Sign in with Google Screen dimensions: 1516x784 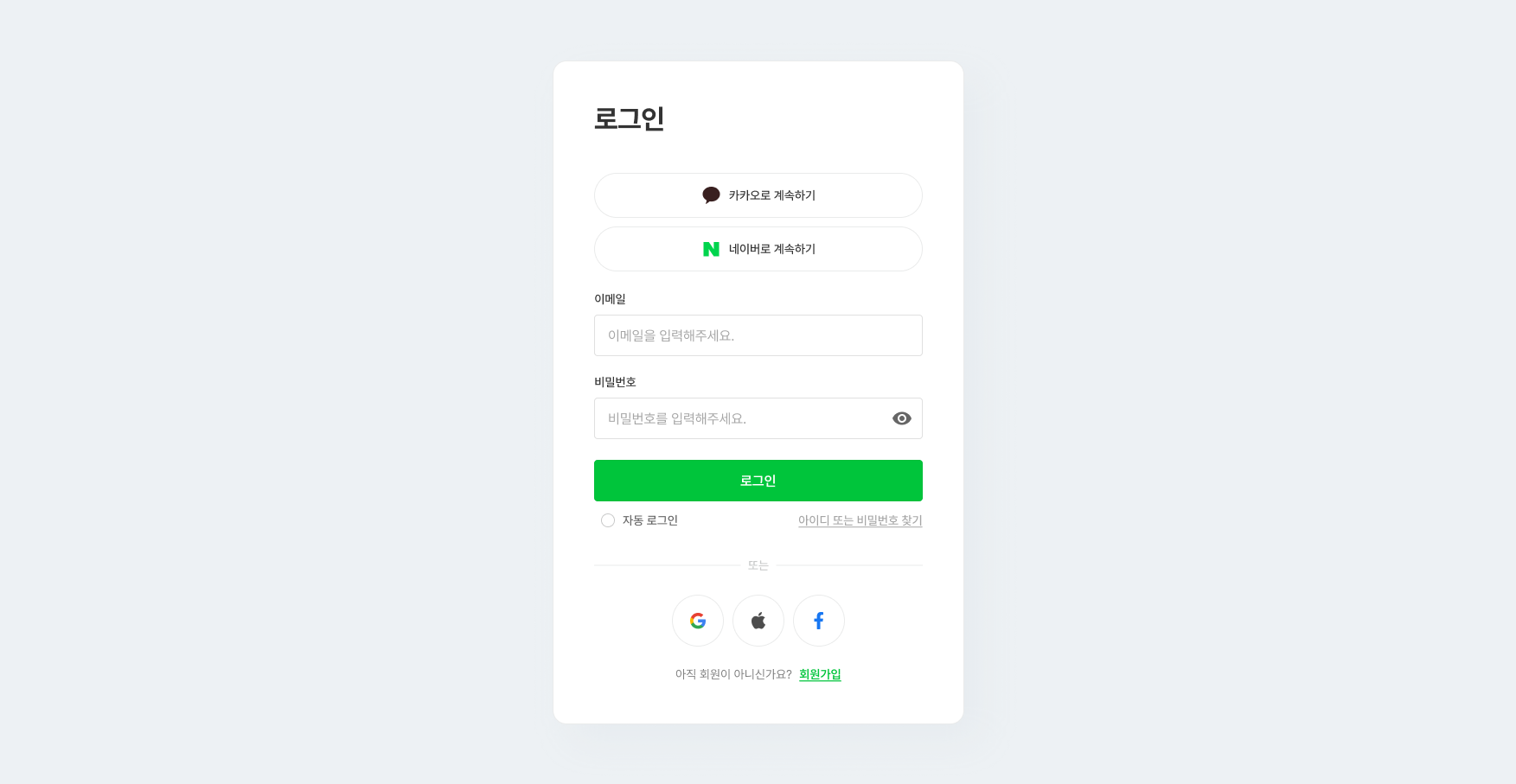[698, 621]
